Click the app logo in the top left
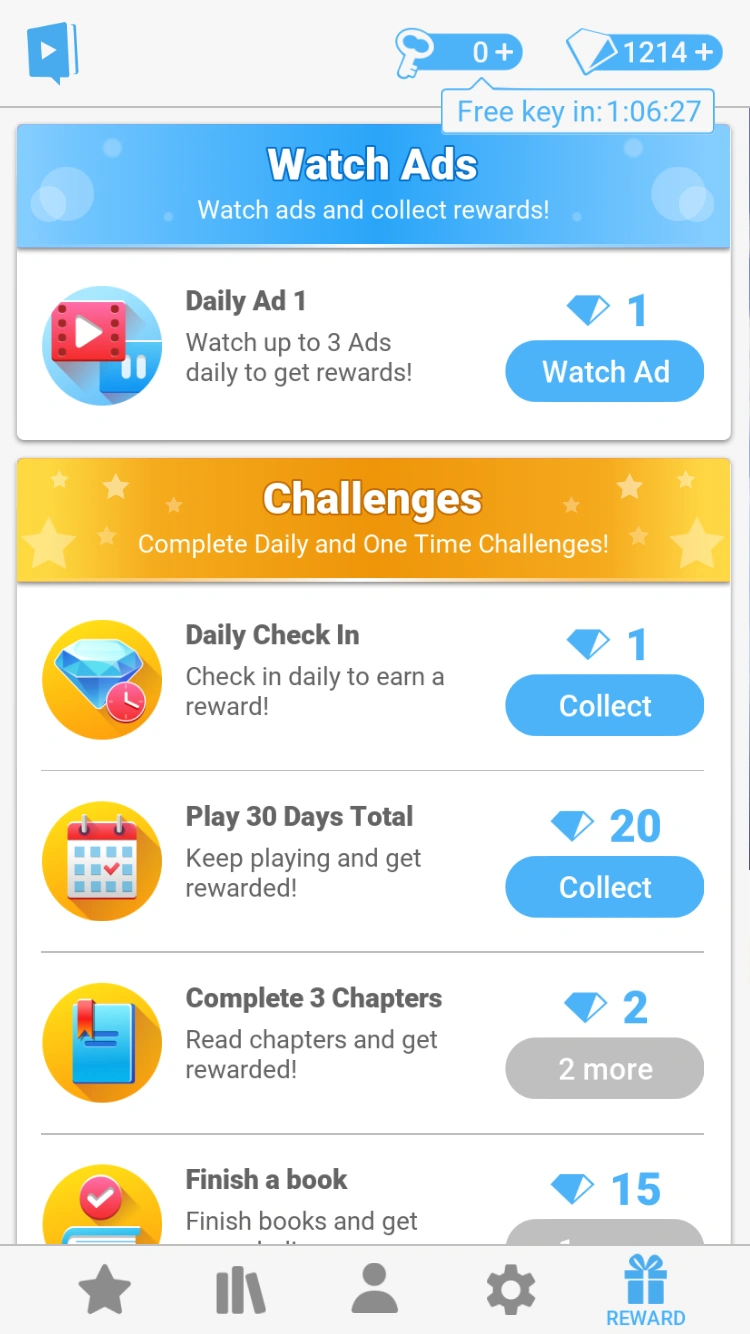This screenshot has height=1334, width=750. (x=52, y=50)
